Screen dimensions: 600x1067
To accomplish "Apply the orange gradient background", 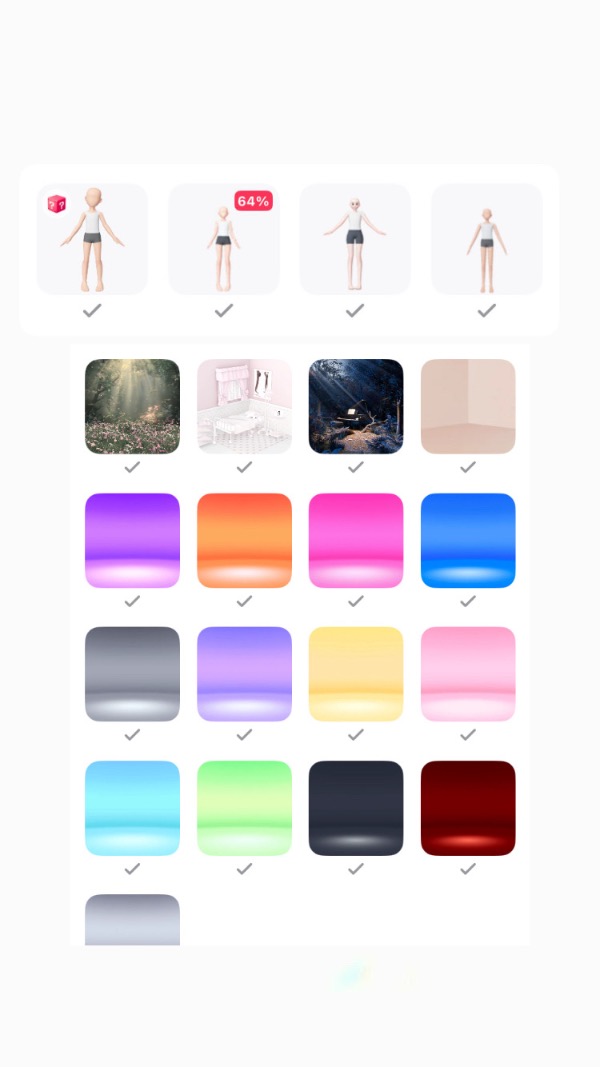I will click(x=244, y=540).
